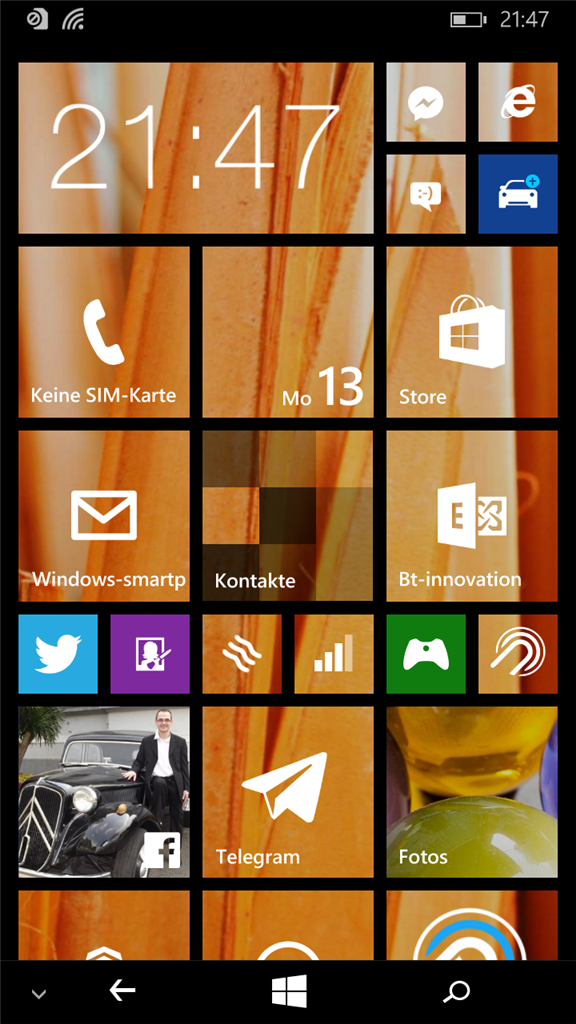Image resolution: width=576 pixels, height=1024 pixels.
Task: Open the Kontakte tile
Action: [x=288, y=516]
